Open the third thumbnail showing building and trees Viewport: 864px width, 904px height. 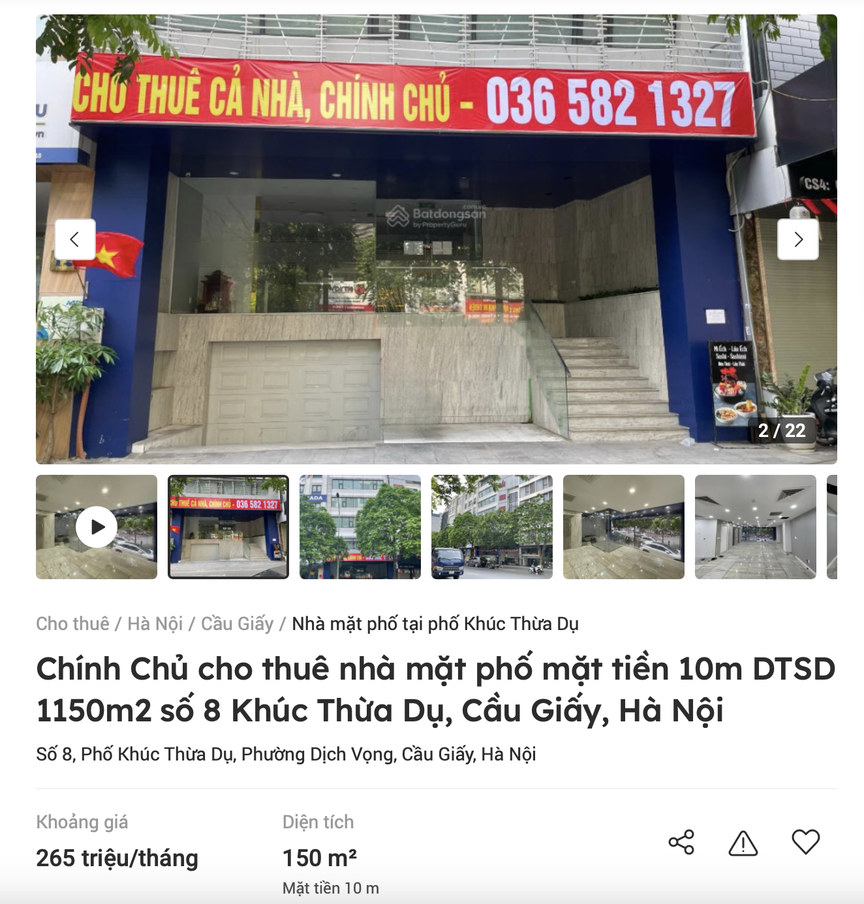tap(360, 526)
